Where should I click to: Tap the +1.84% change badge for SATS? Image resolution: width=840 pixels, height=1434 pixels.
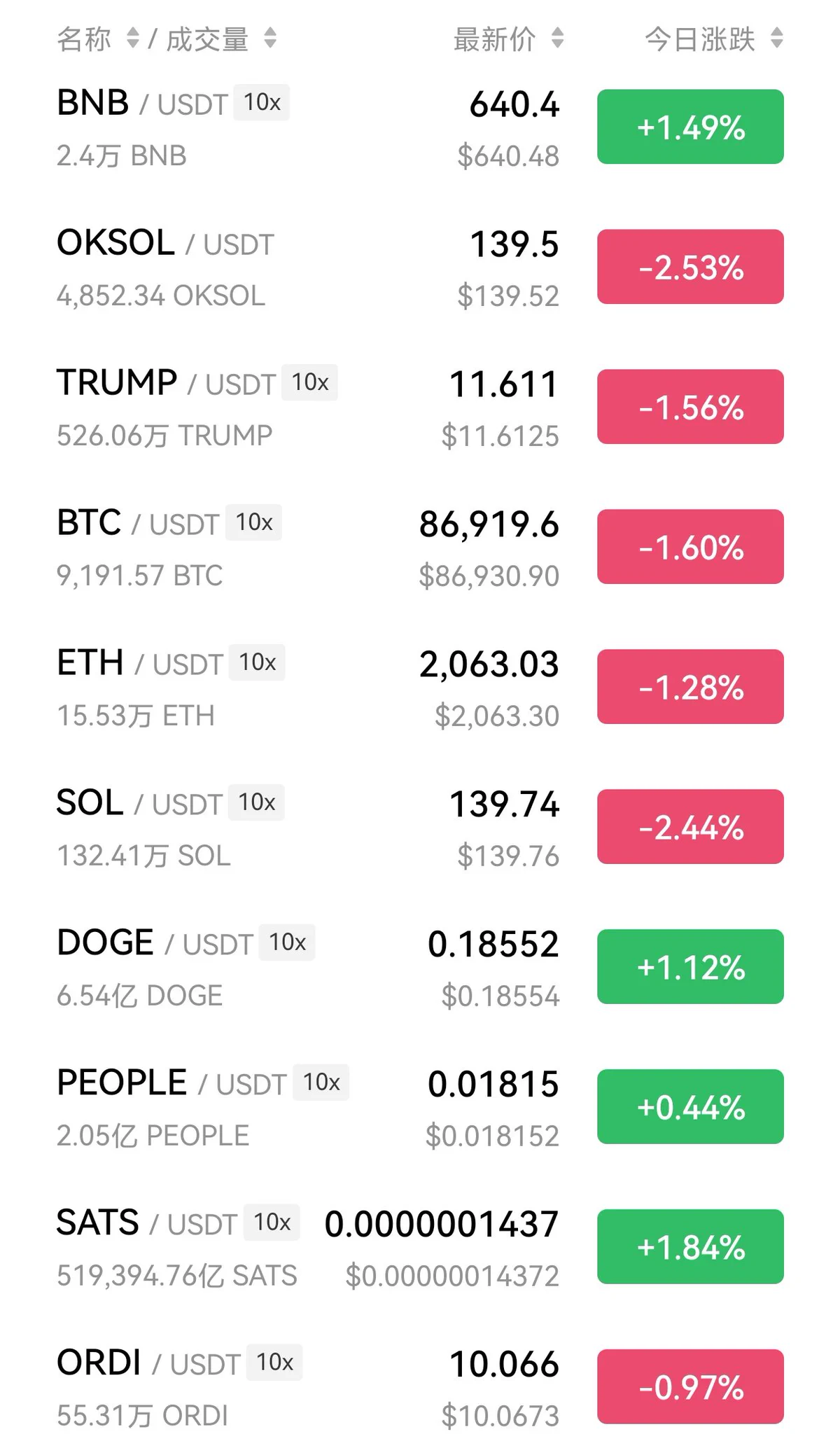tap(690, 1247)
